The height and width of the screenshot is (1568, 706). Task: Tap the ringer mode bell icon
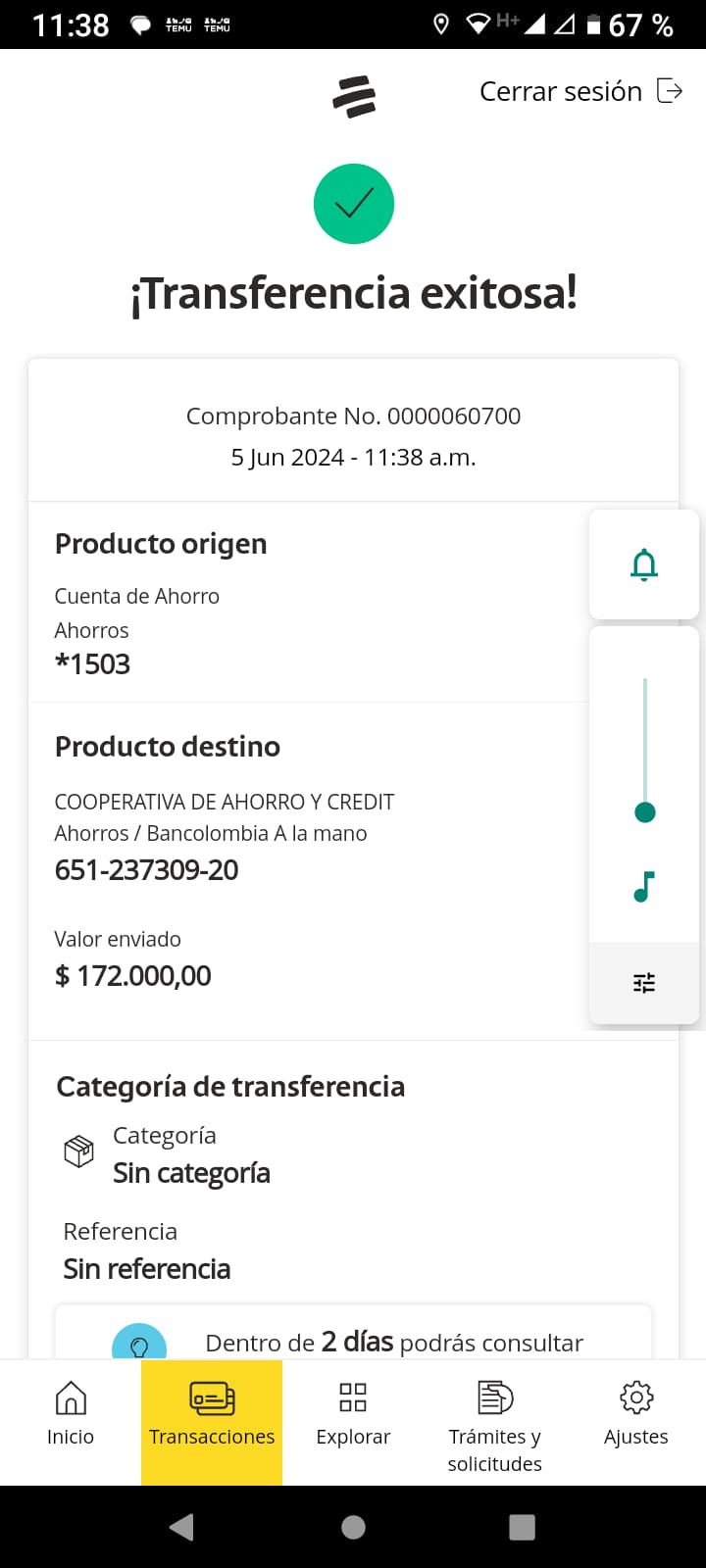[644, 564]
